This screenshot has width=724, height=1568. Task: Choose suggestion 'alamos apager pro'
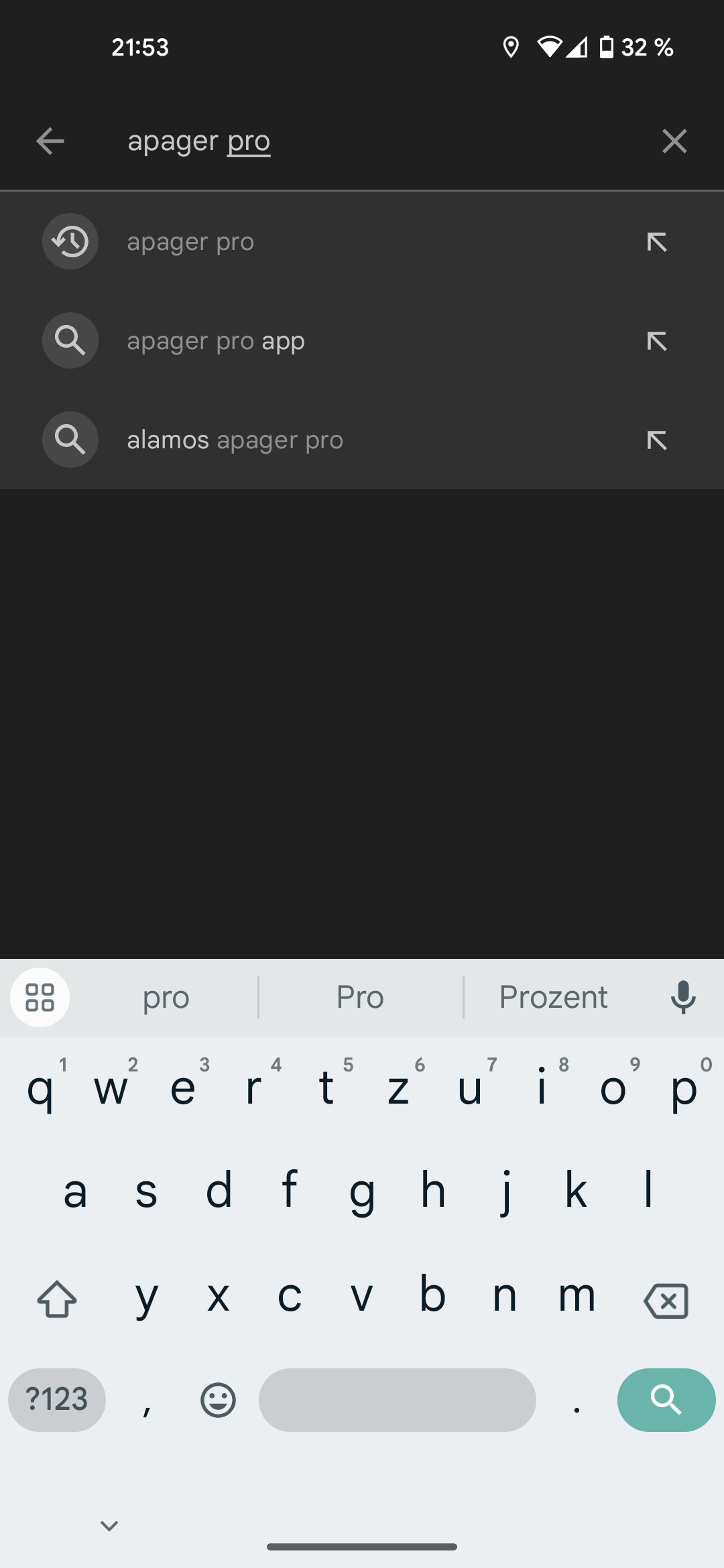pos(235,440)
